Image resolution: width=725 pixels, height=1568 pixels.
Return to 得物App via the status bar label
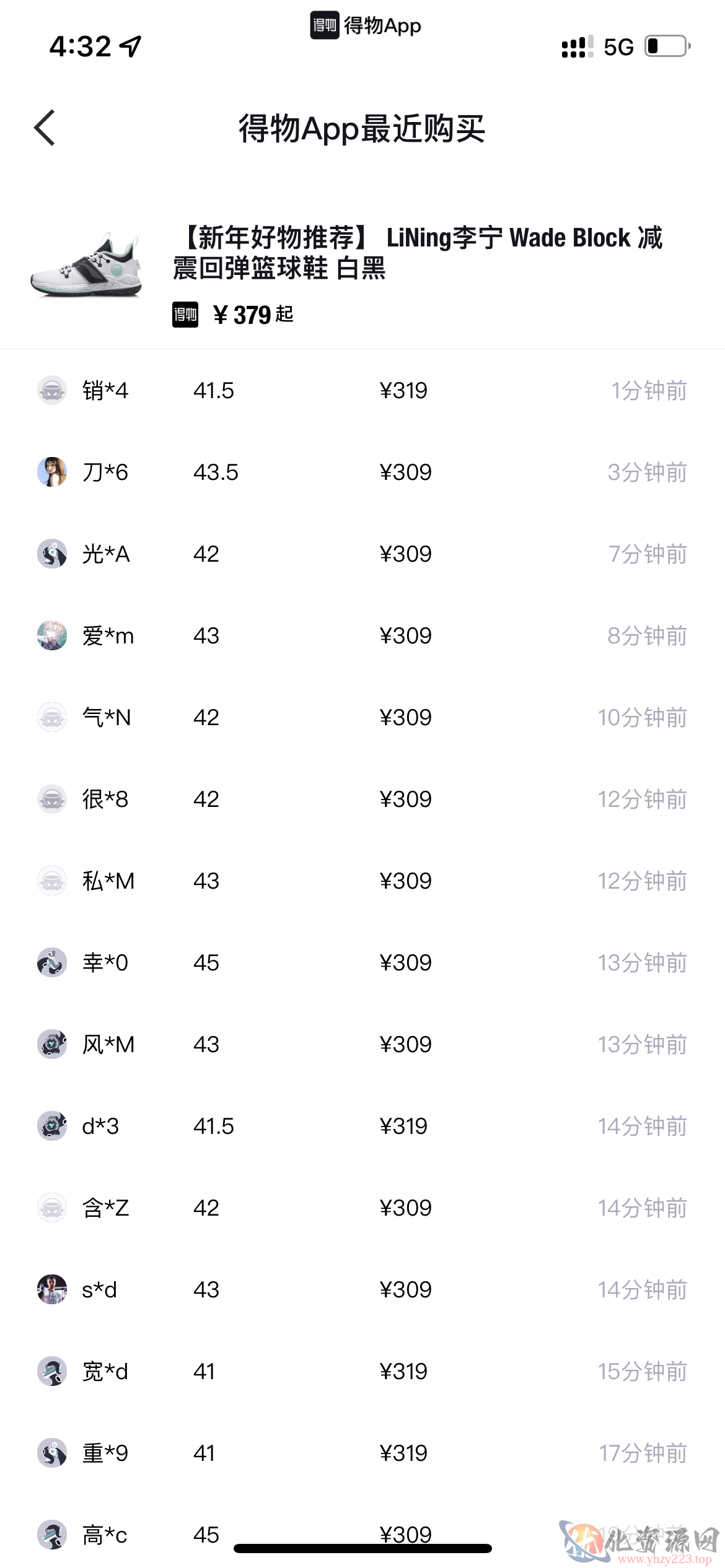click(366, 25)
